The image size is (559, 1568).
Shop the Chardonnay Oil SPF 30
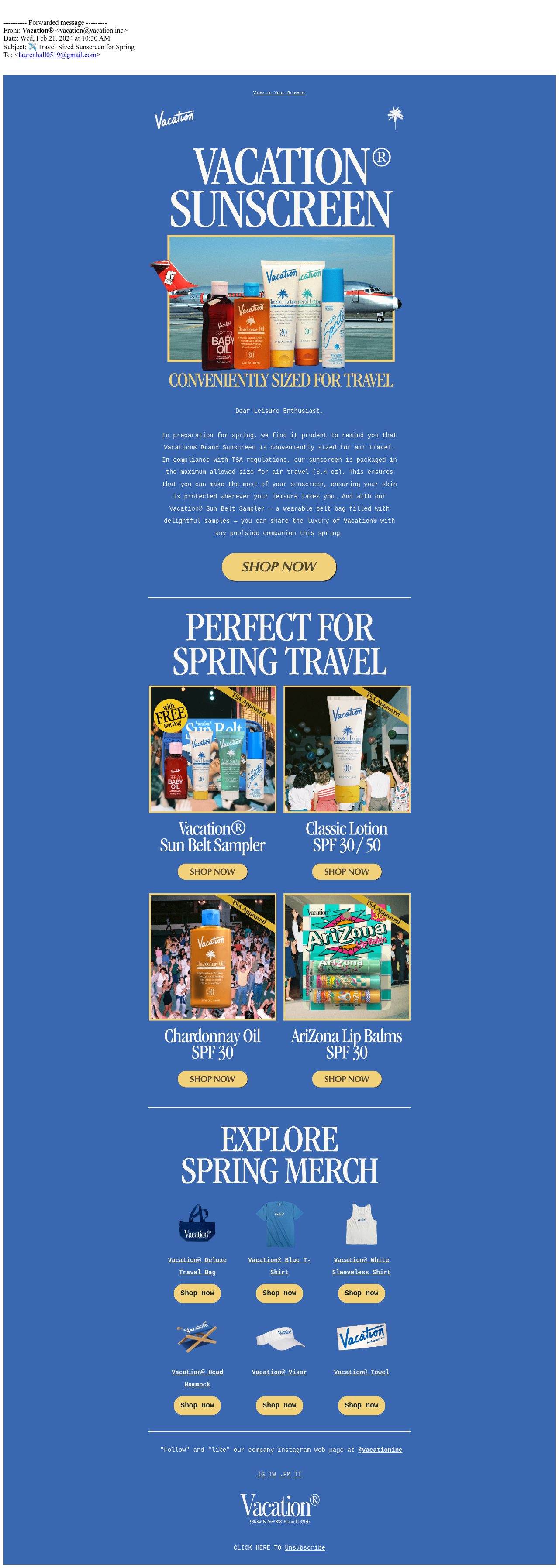click(x=212, y=1079)
